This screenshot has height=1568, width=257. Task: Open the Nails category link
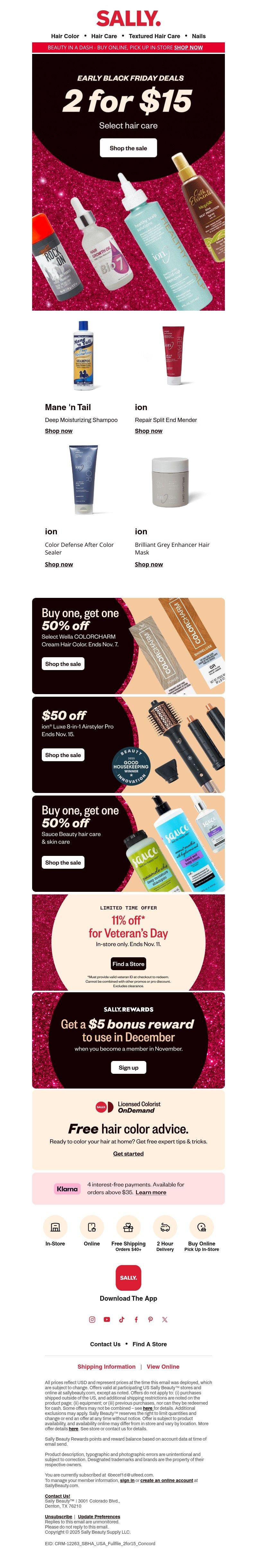[199, 36]
